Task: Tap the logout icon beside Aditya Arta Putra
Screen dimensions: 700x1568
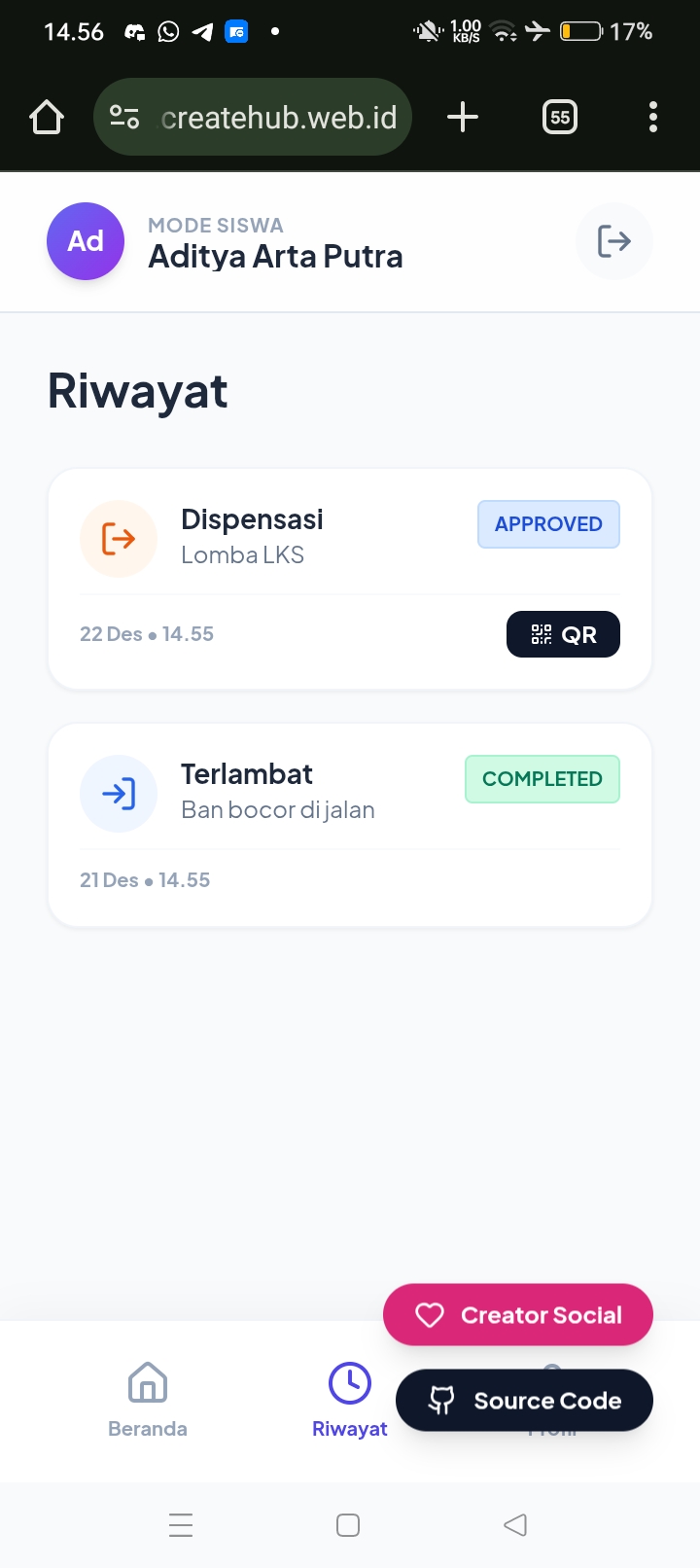Action: click(613, 241)
